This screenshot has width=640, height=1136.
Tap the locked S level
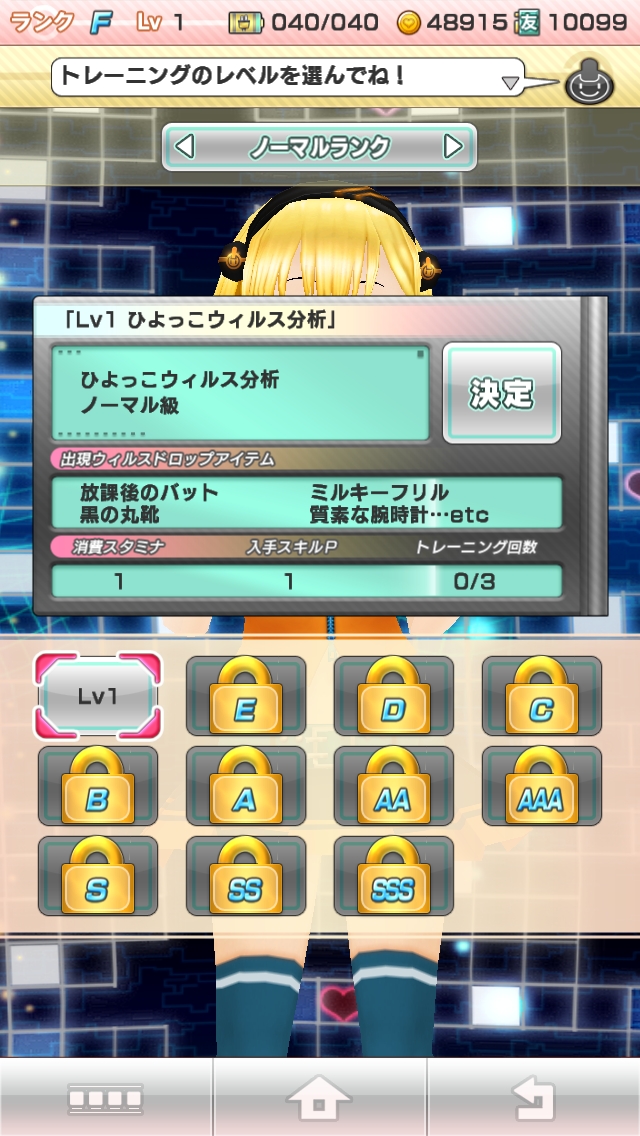tap(98, 876)
